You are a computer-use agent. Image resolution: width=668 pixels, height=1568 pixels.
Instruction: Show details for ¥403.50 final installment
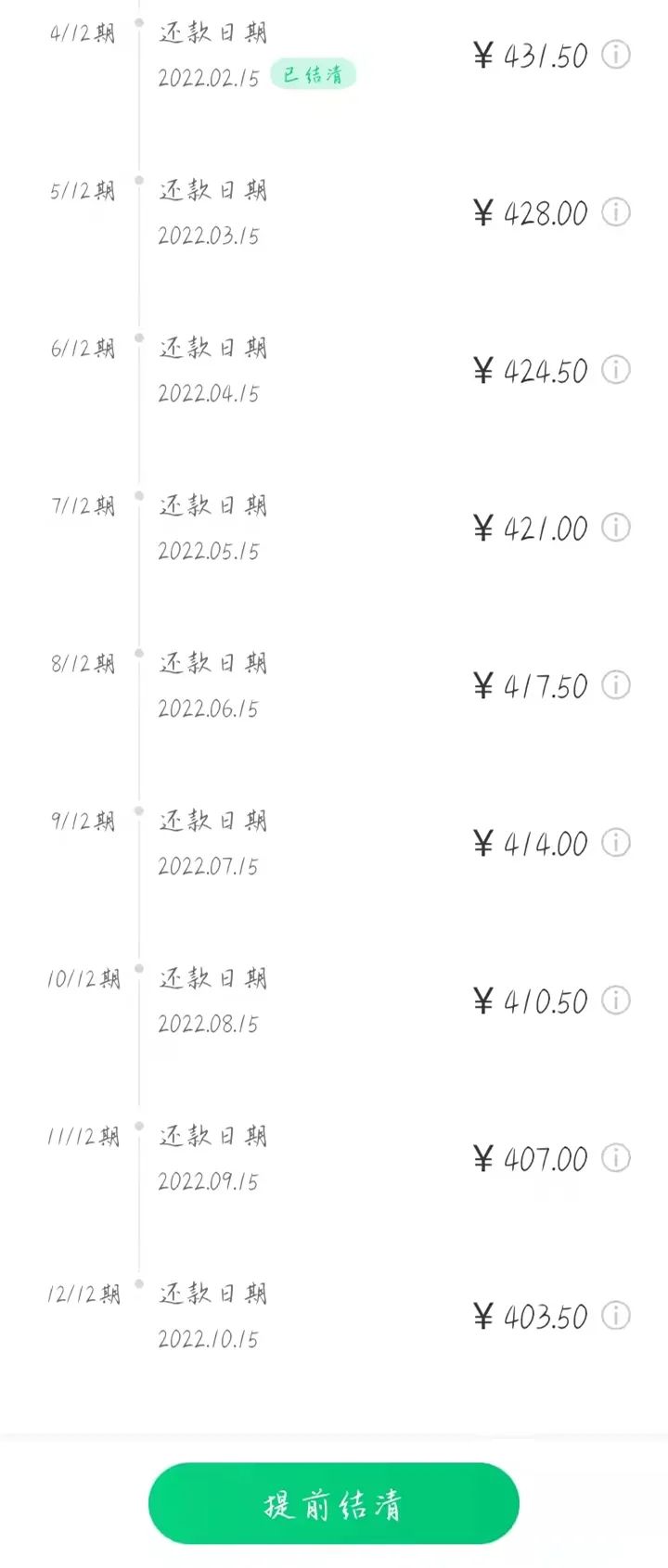pyautogui.click(x=616, y=1316)
